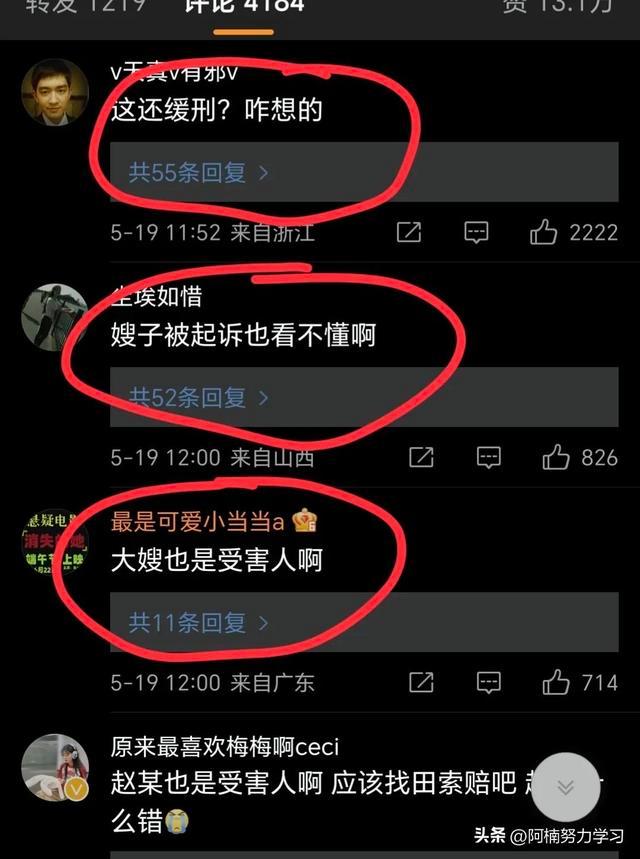Open the profile of 最是可爱小当当a

(198, 521)
